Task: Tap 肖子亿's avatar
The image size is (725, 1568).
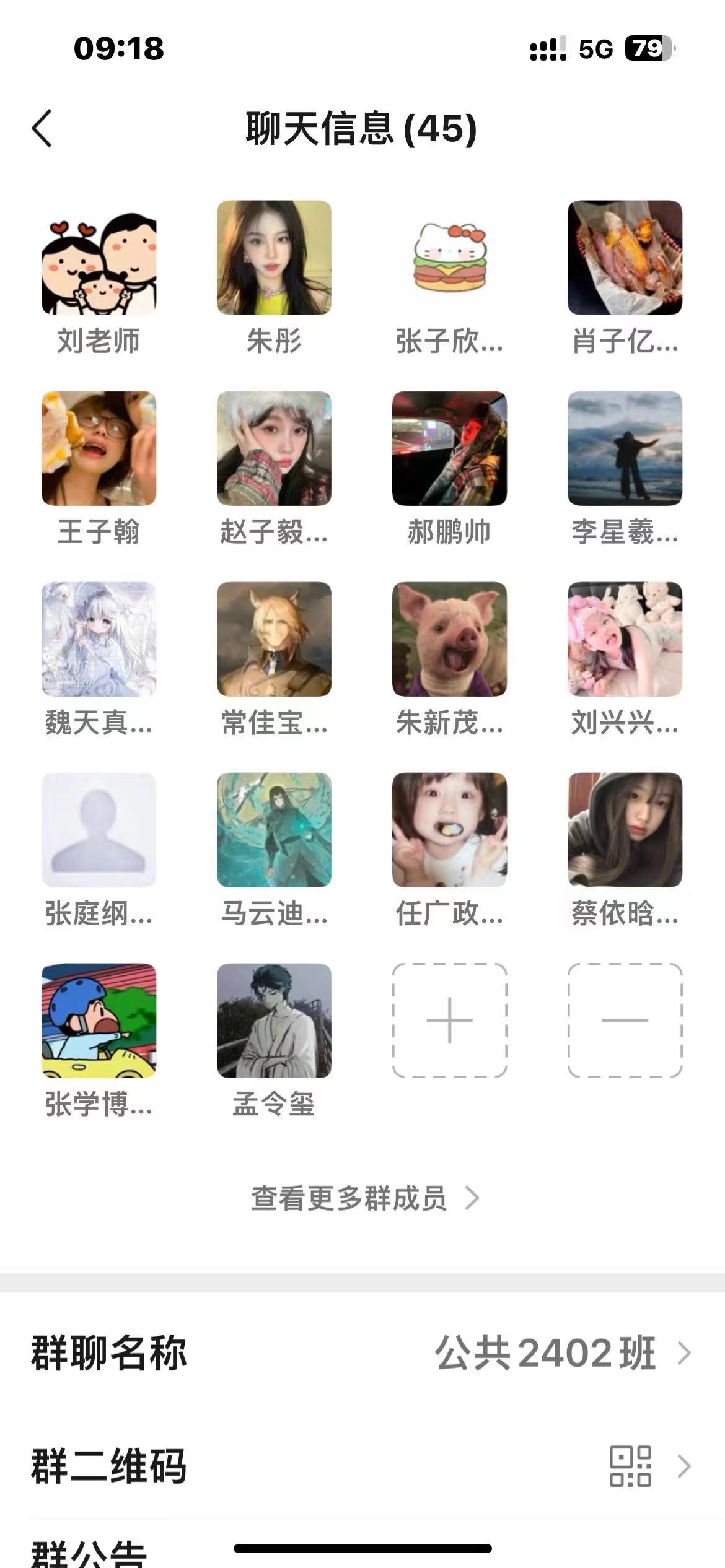Action: [x=625, y=258]
